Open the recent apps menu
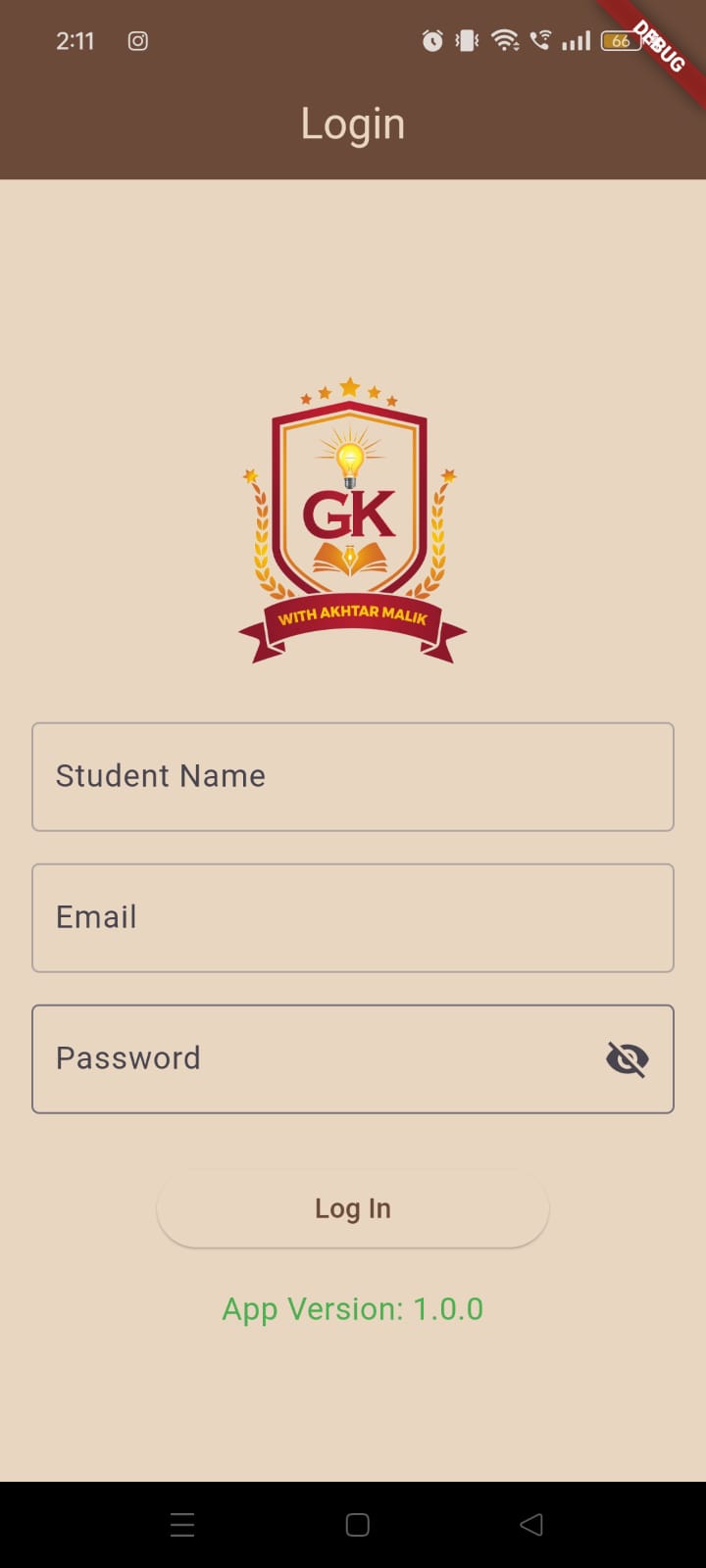 tap(182, 1524)
